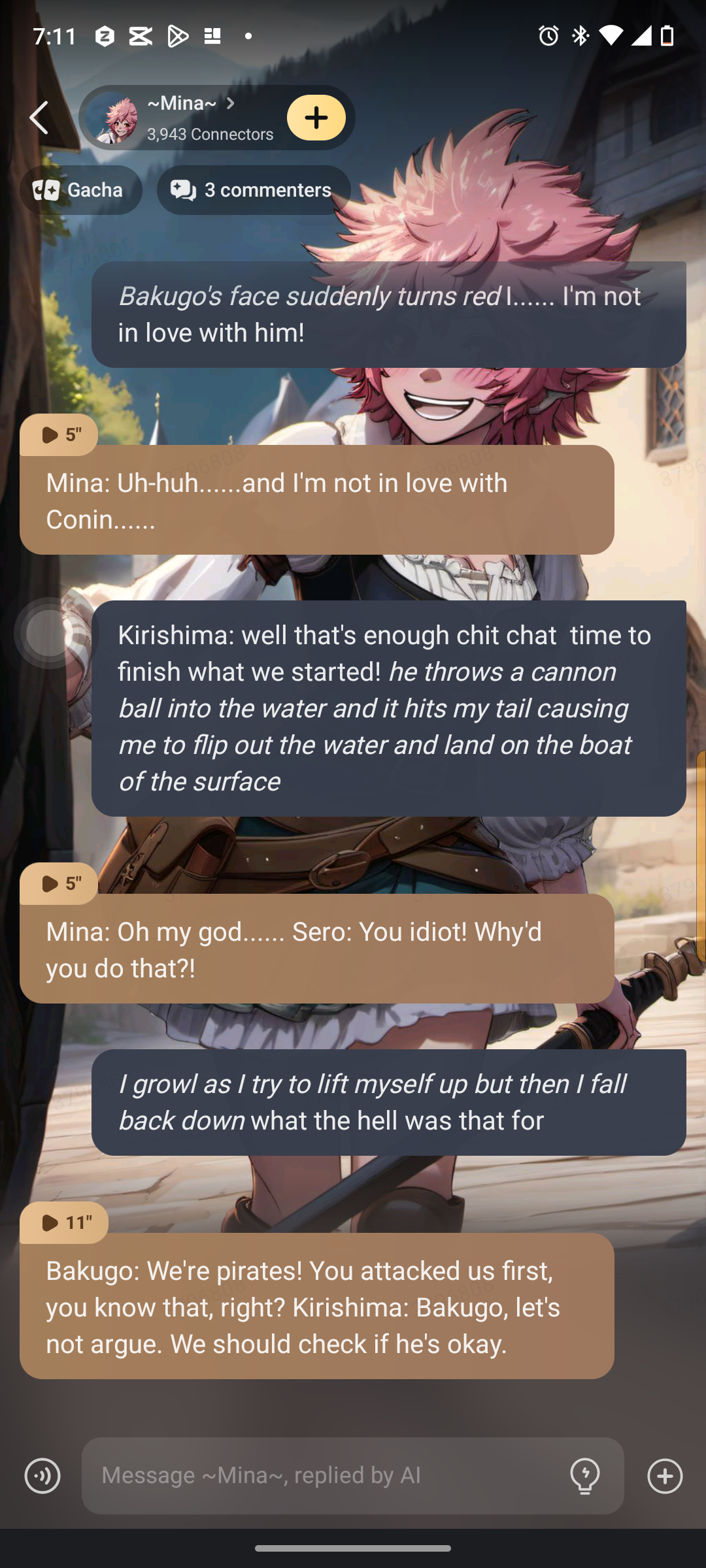Play the voice clip on "Uh-huh" message

tap(59, 434)
